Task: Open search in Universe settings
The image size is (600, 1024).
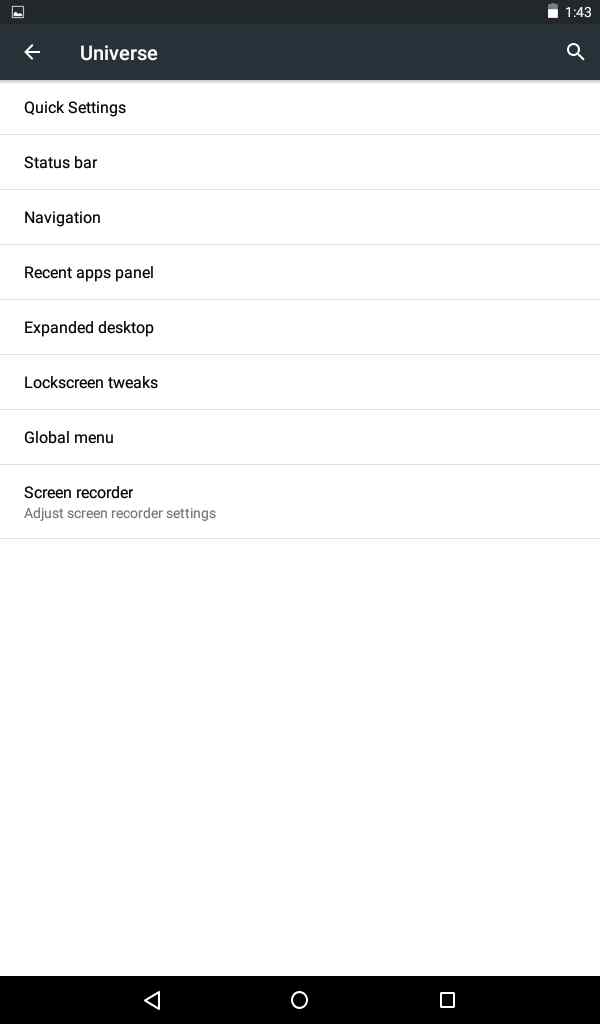Action: 575,52
